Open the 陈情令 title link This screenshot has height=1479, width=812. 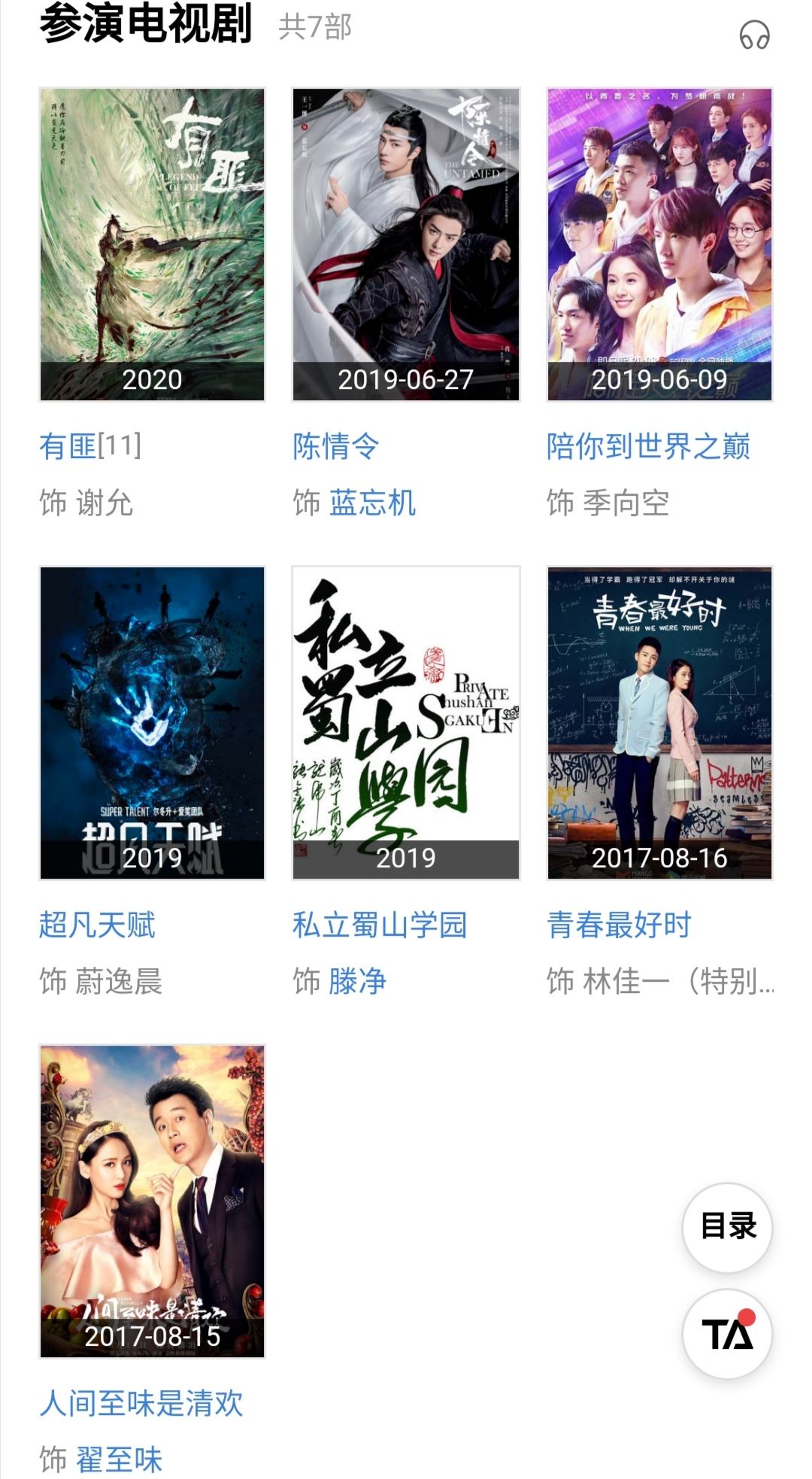[336, 447]
